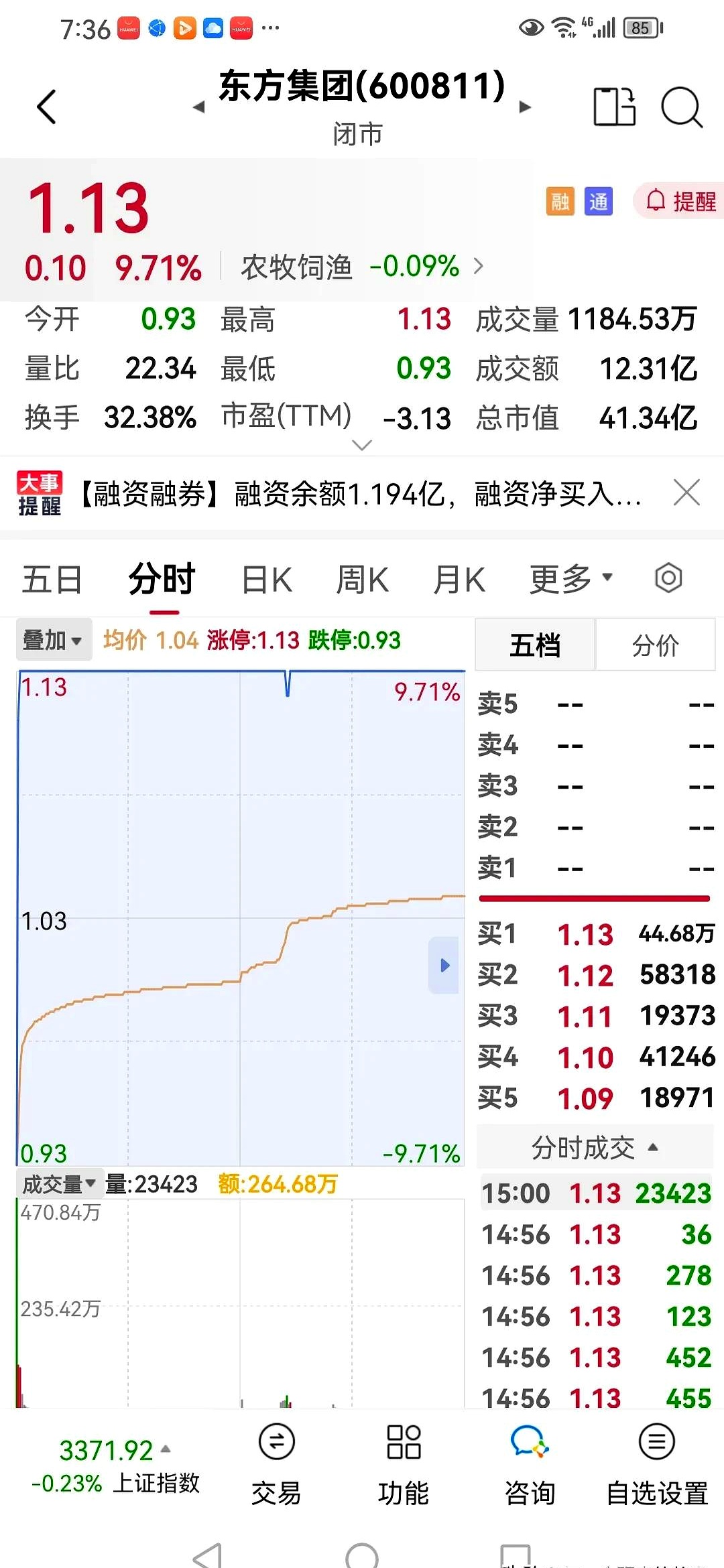This screenshot has height=1568, width=724.
Task: Dismiss the 大事提醒 banner
Action: click(x=686, y=493)
